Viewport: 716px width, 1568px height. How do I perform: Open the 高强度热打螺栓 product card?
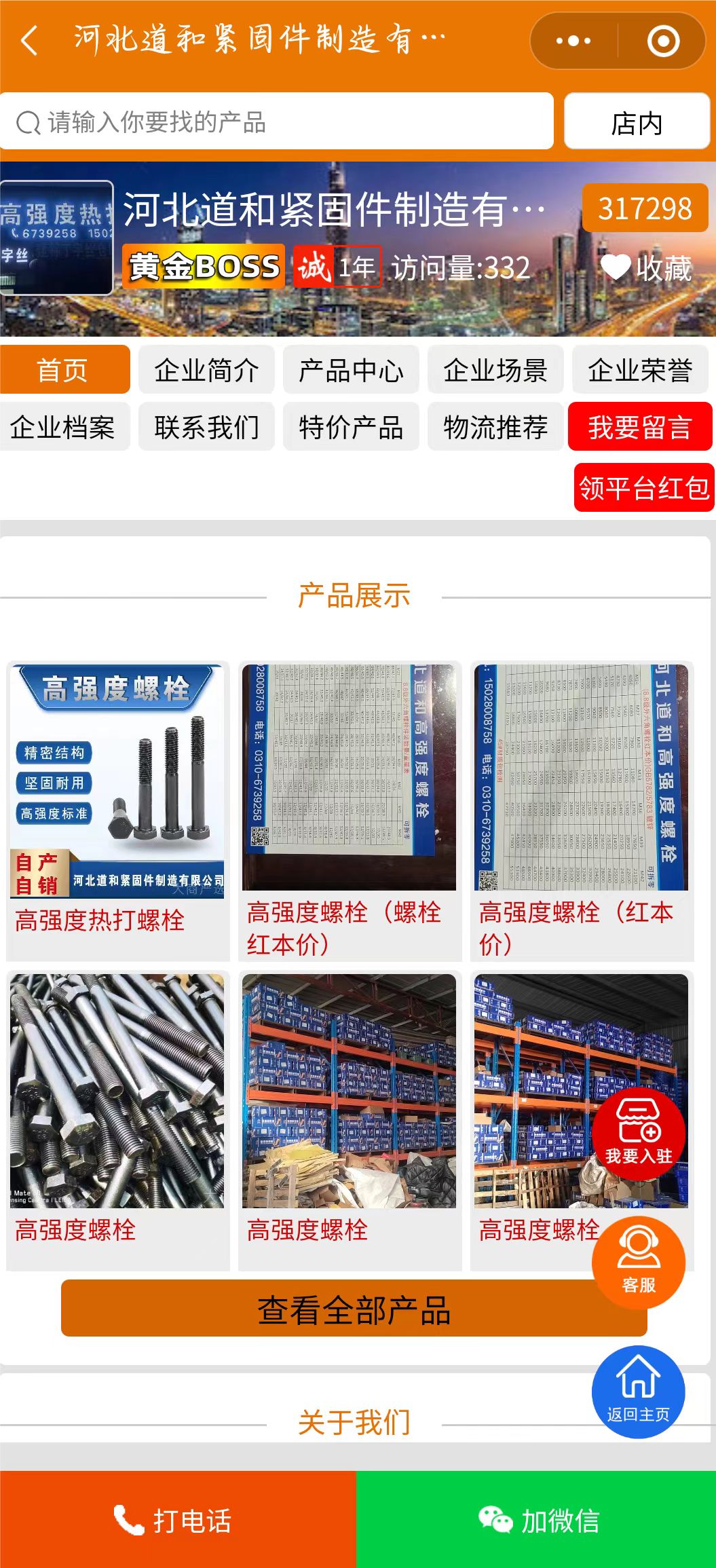(117, 808)
